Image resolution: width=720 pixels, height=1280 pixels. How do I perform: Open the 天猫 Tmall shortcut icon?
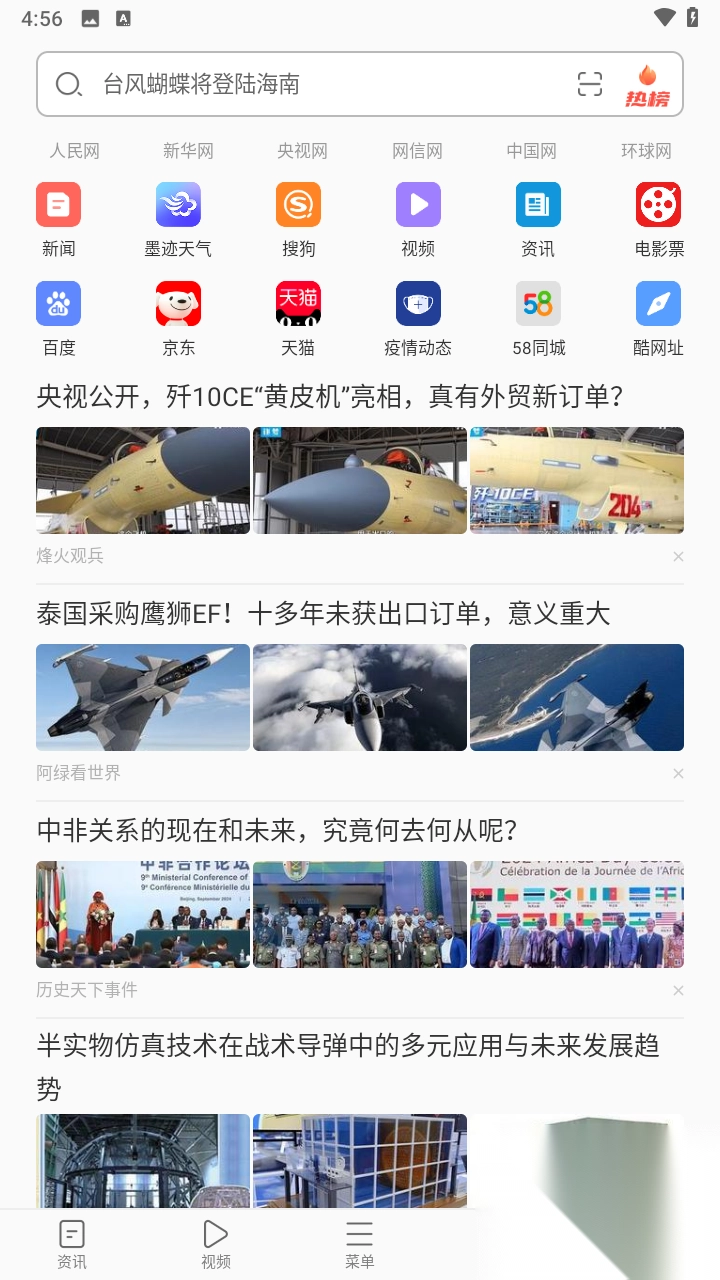point(298,303)
